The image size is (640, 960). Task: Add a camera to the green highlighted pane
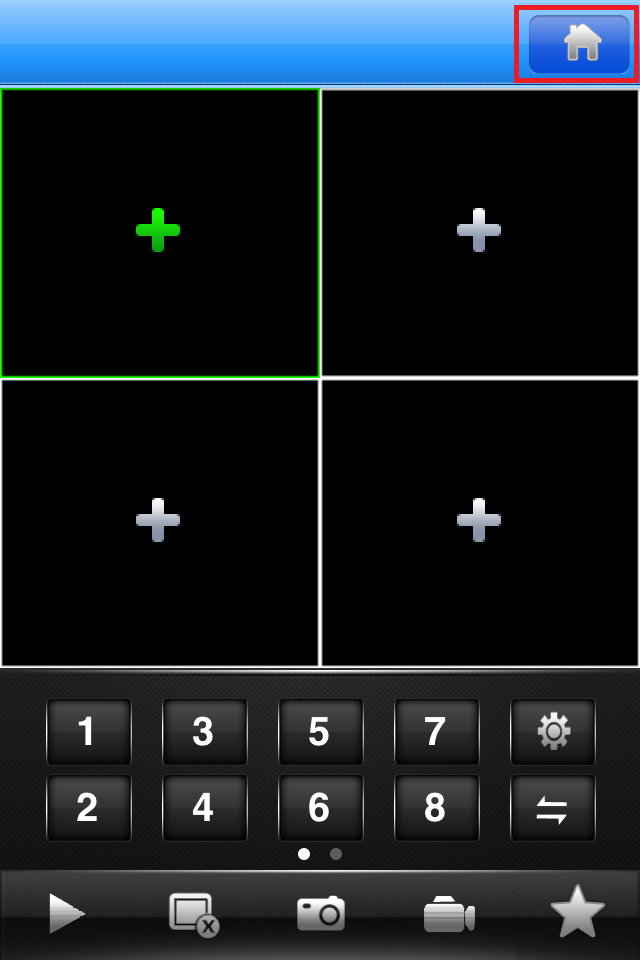(x=158, y=230)
